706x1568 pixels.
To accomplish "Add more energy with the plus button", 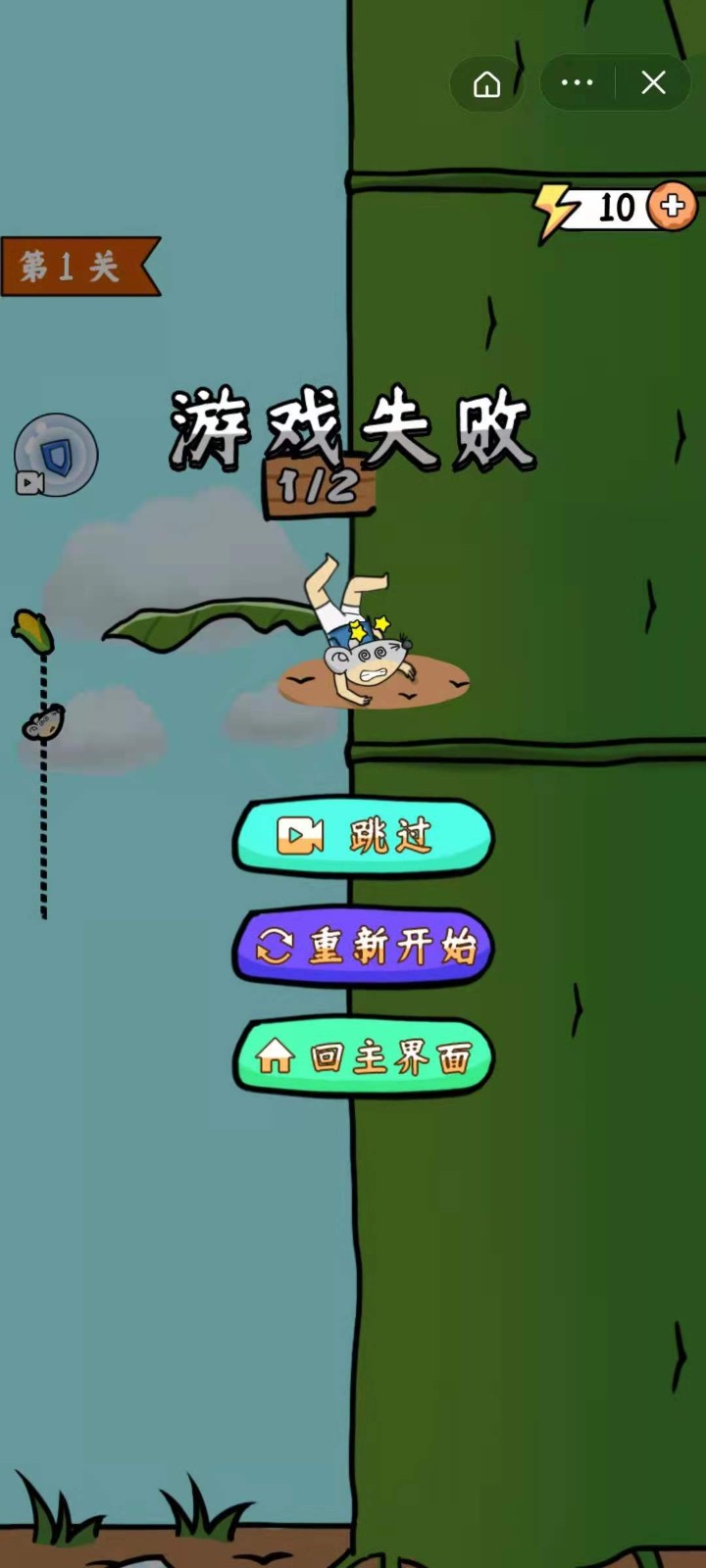I will coord(673,206).
